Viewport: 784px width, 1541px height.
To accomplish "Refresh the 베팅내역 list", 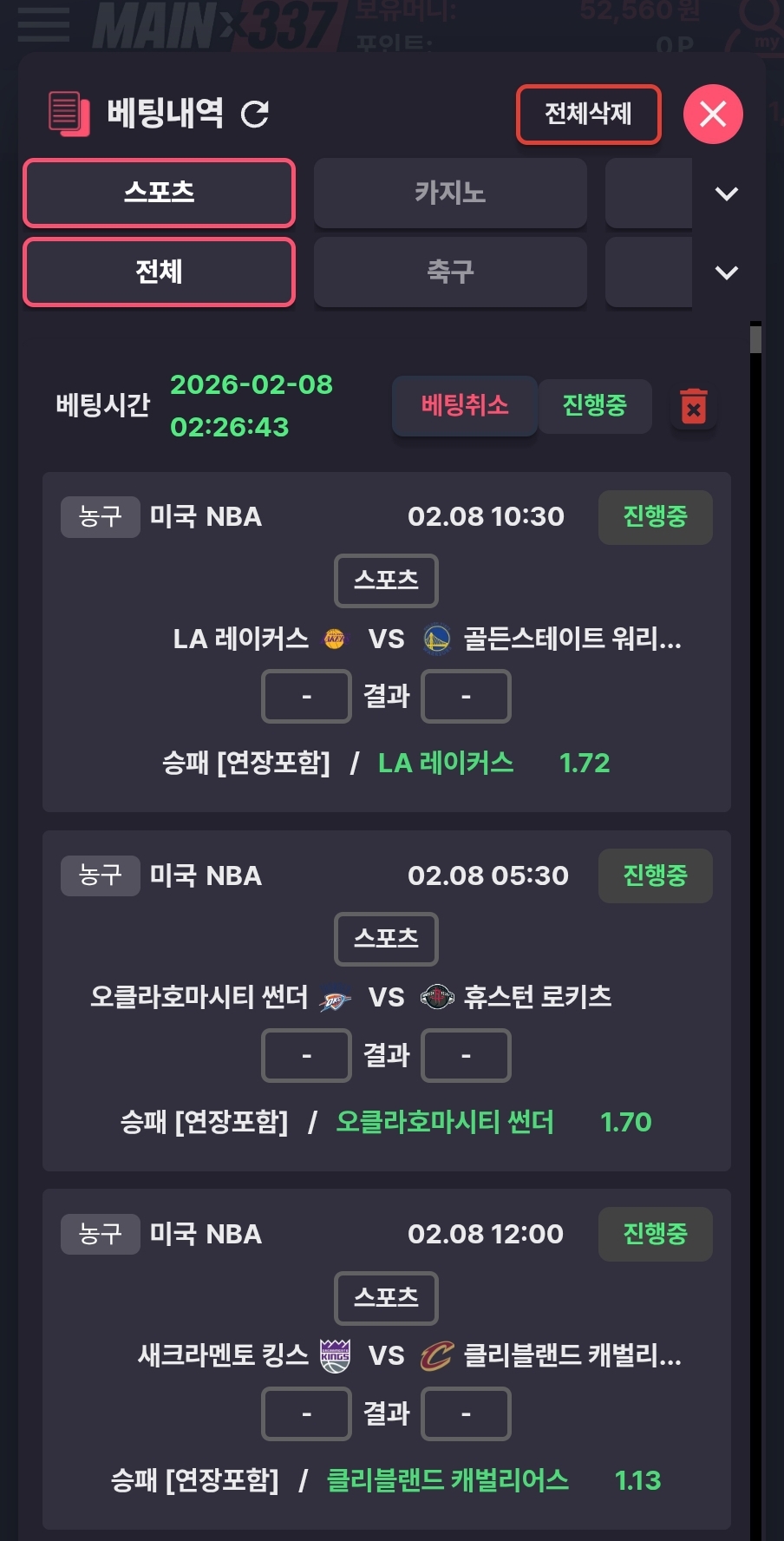I will click(x=255, y=114).
